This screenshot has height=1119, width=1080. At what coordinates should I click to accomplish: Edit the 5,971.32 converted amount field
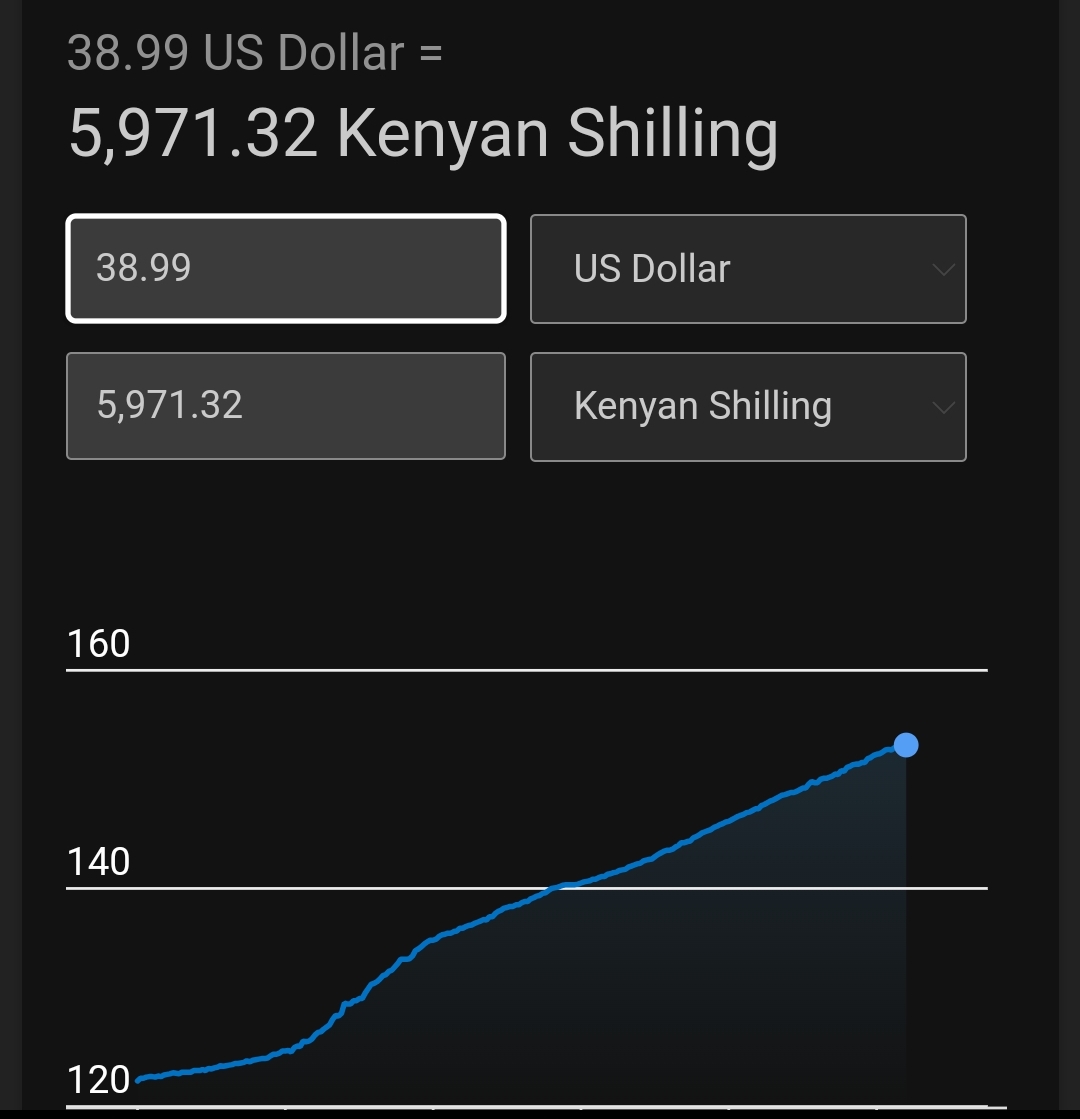285,406
